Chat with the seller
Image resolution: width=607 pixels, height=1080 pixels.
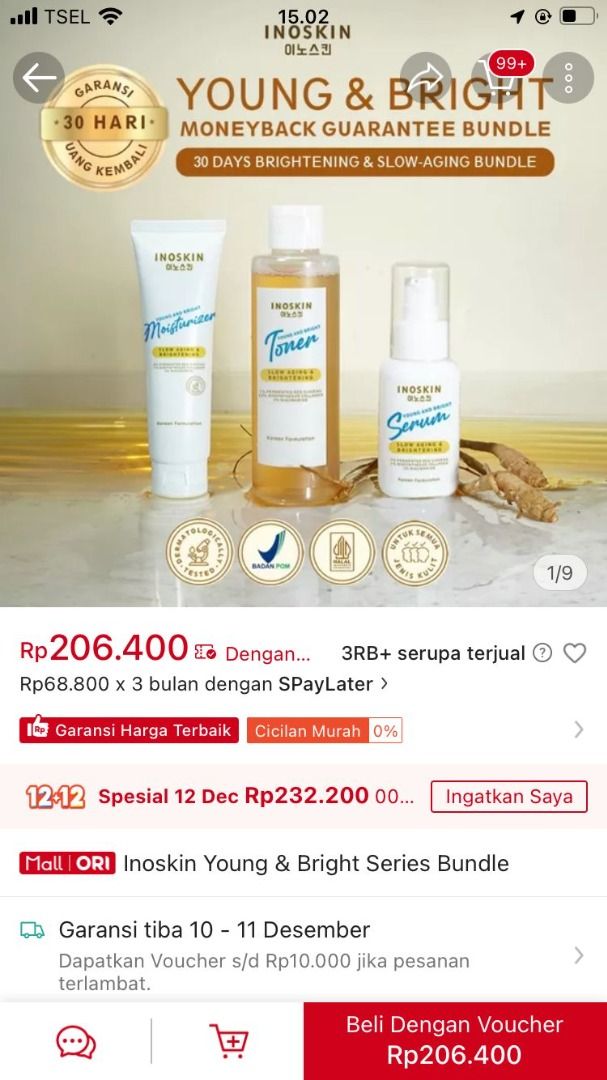tap(76, 1041)
